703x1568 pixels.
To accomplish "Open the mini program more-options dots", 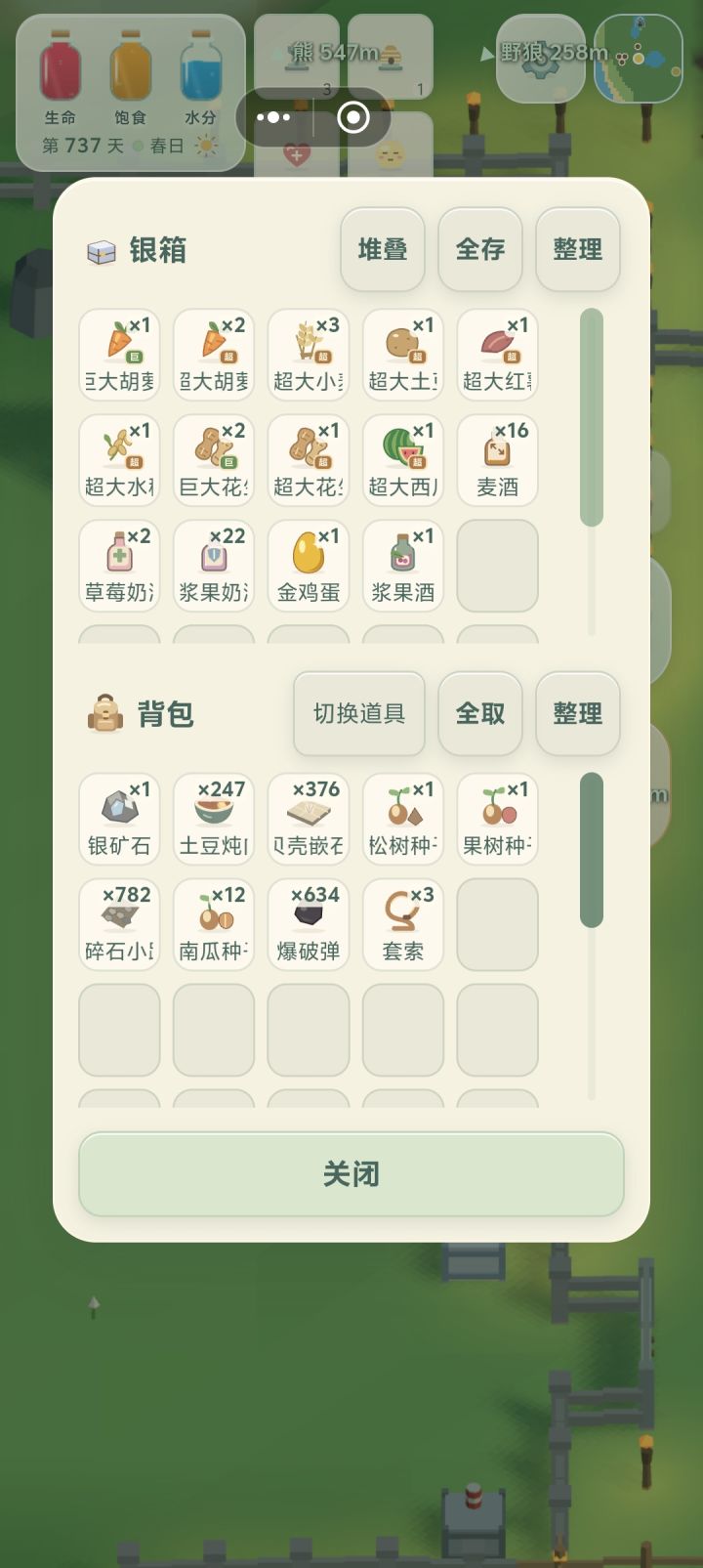I will pyautogui.click(x=273, y=118).
